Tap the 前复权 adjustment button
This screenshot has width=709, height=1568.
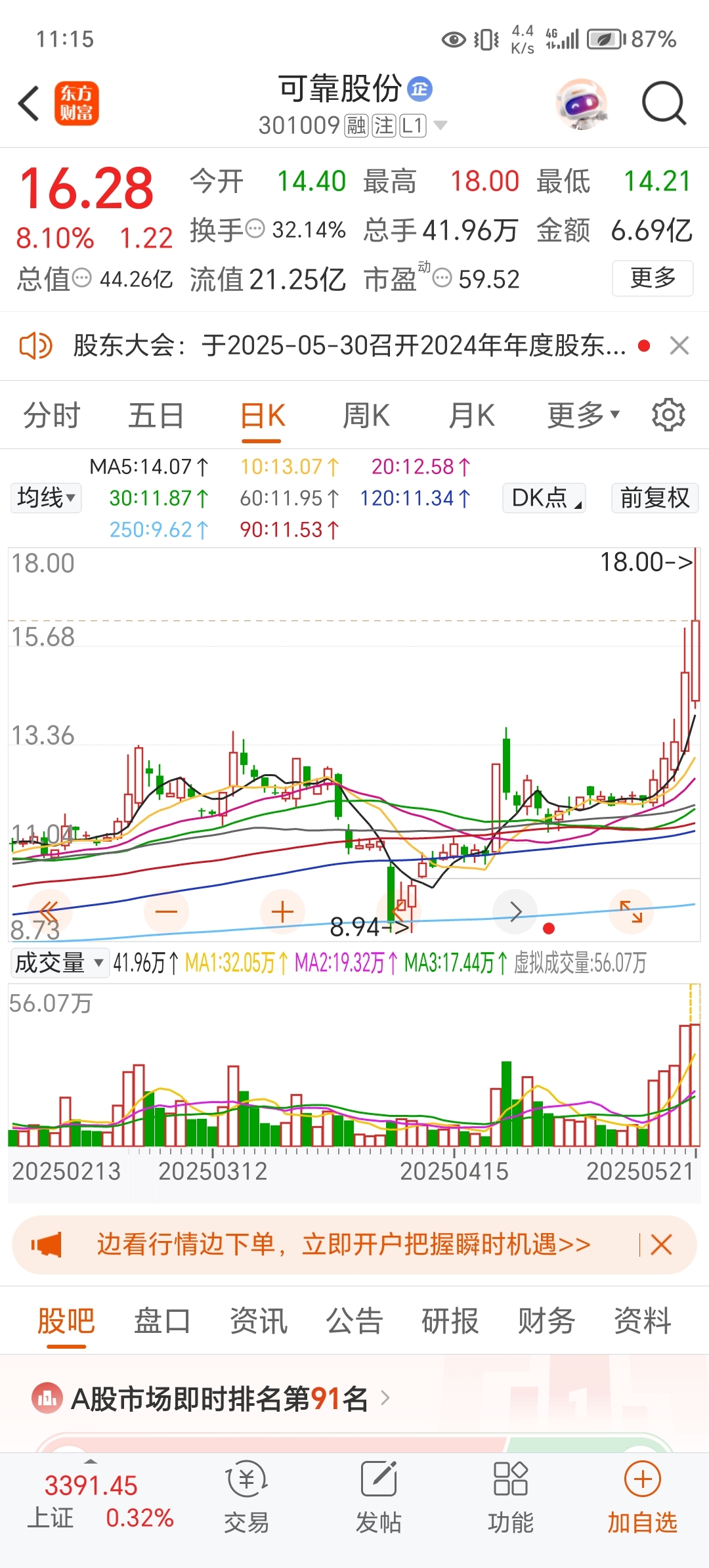(x=655, y=498)
